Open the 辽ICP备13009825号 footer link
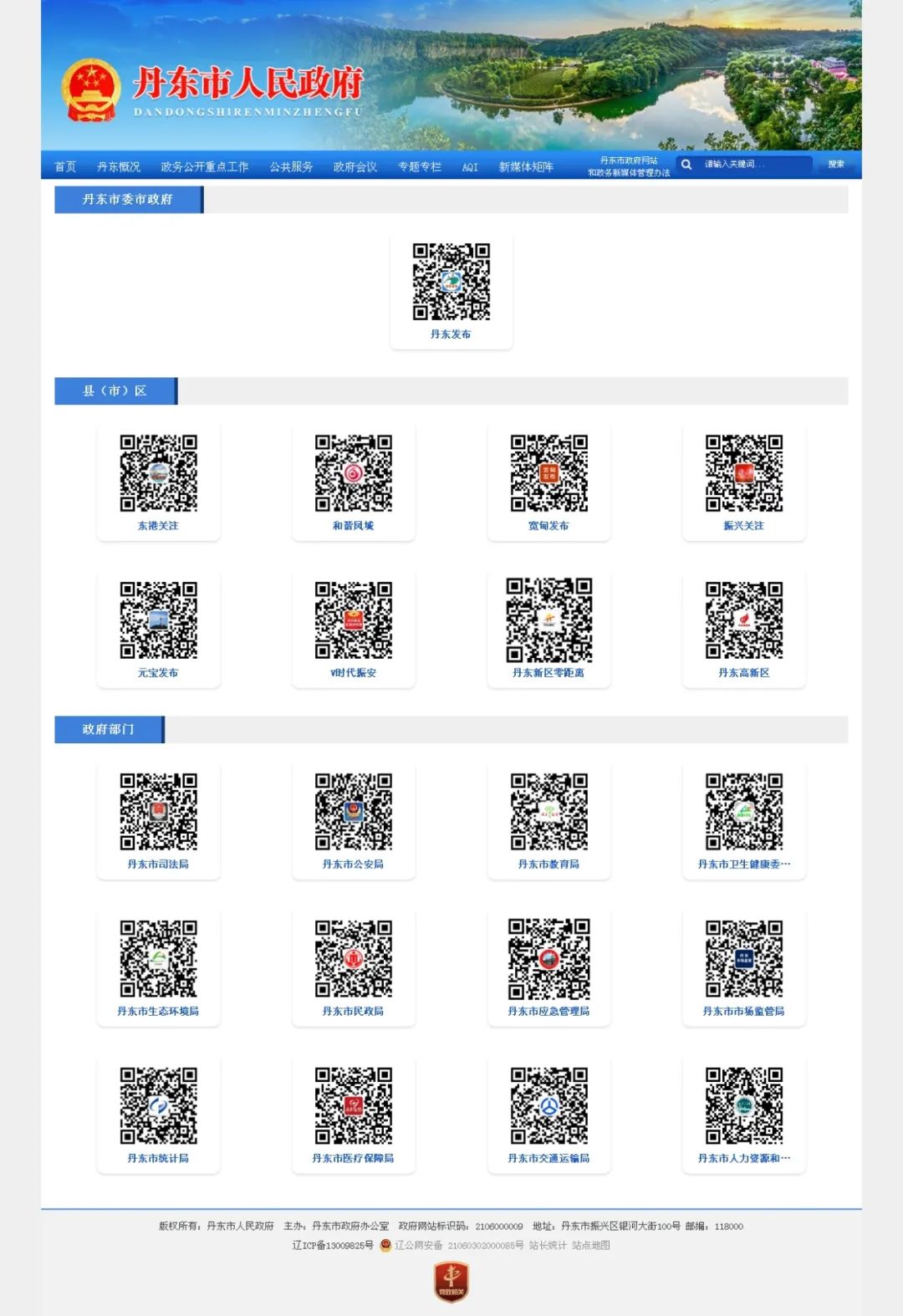903x1316 pixels. [x=332, y=1245]
